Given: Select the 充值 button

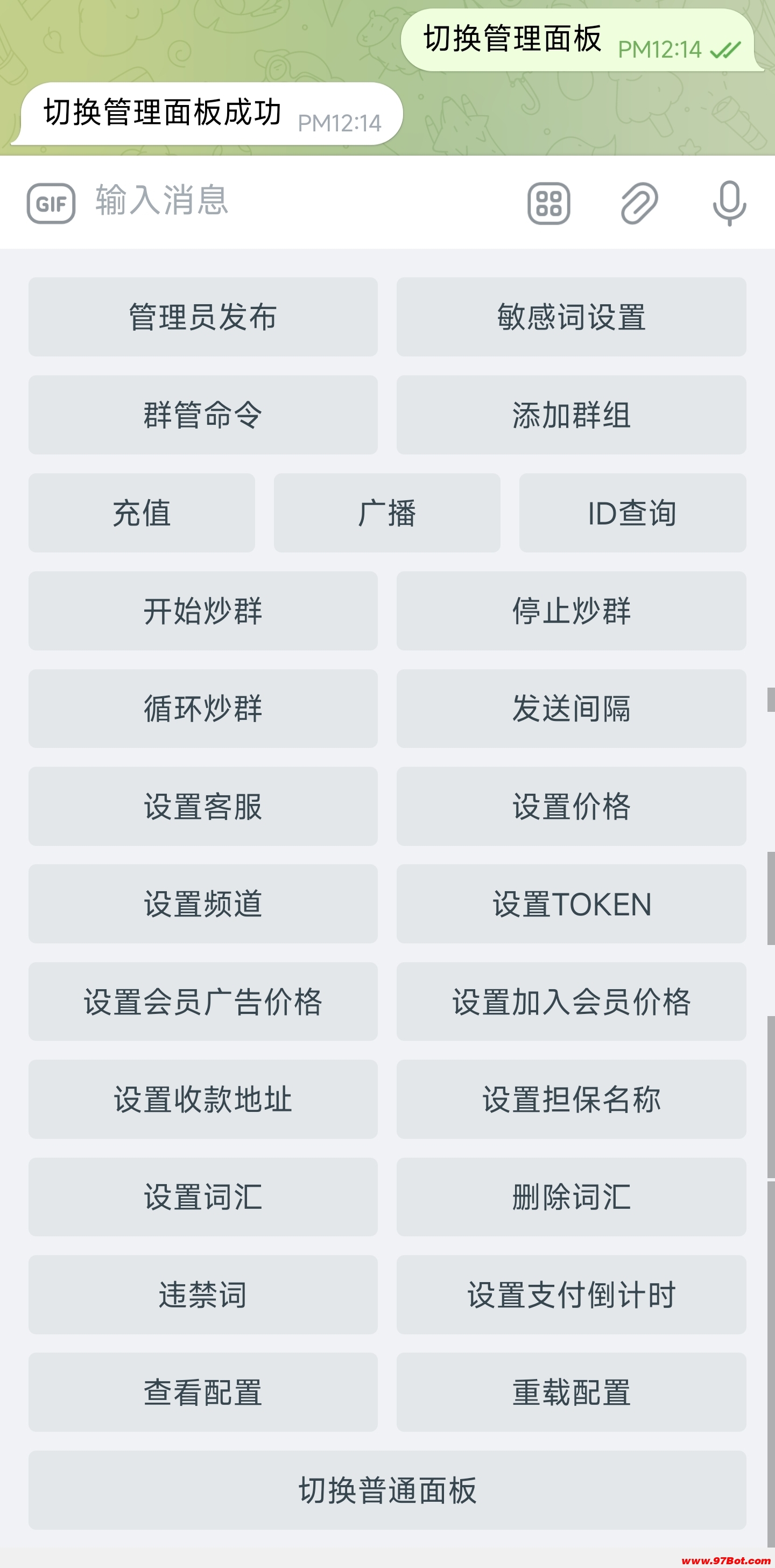Looking at the screenshot, I should (x=141, y=513).
